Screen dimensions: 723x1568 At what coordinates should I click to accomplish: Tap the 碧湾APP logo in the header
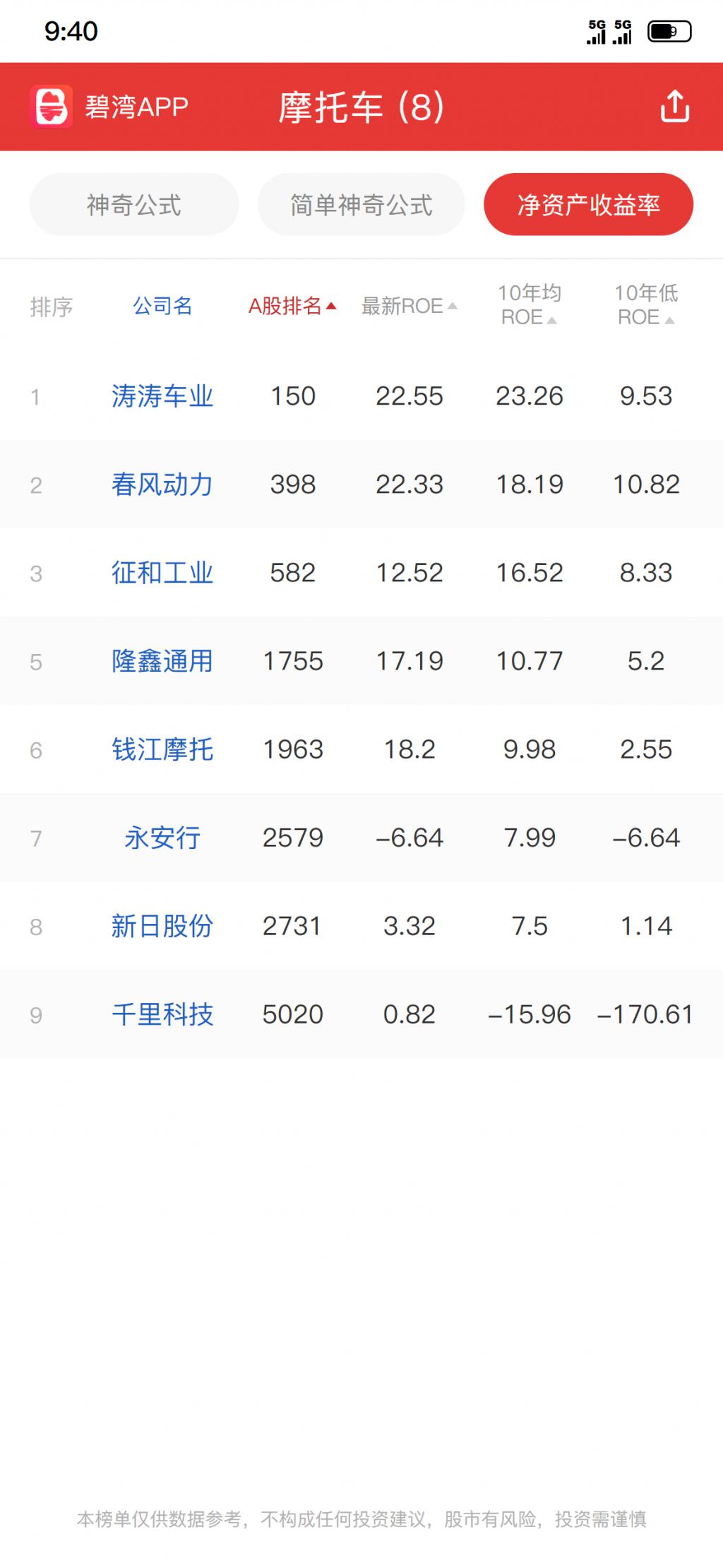pos(52,107)
